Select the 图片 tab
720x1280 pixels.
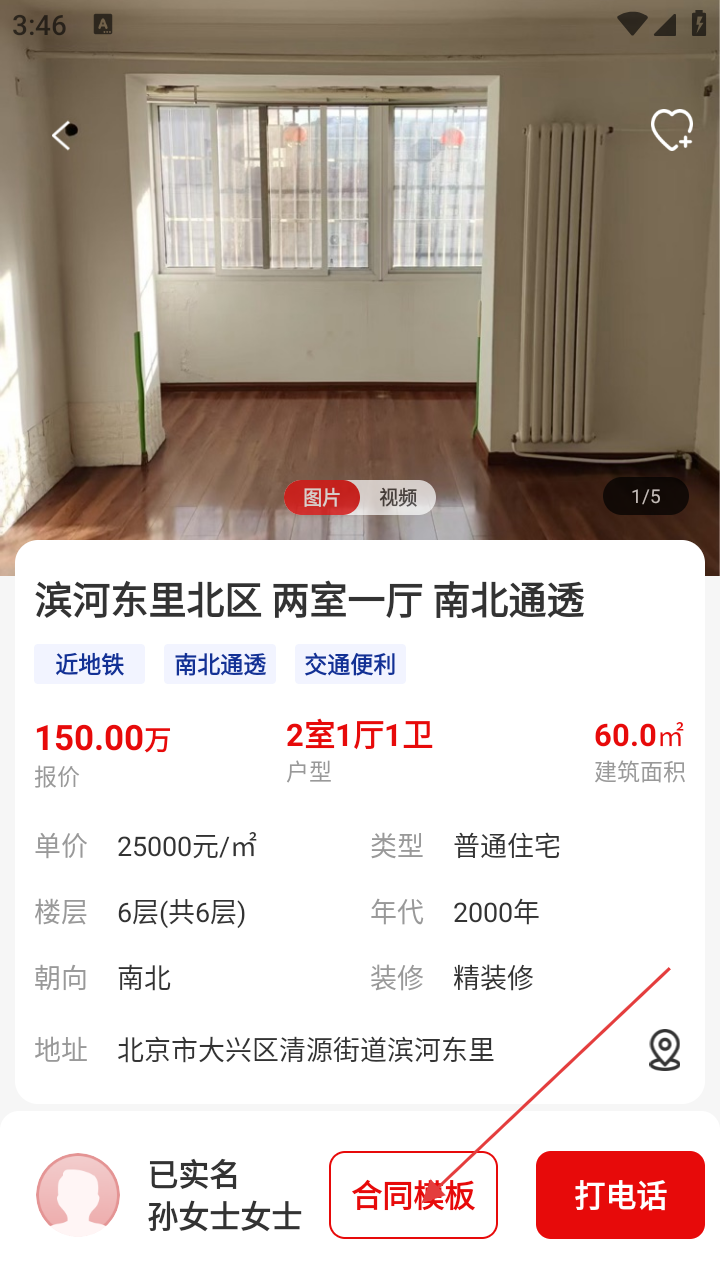[x=321, y=497]
